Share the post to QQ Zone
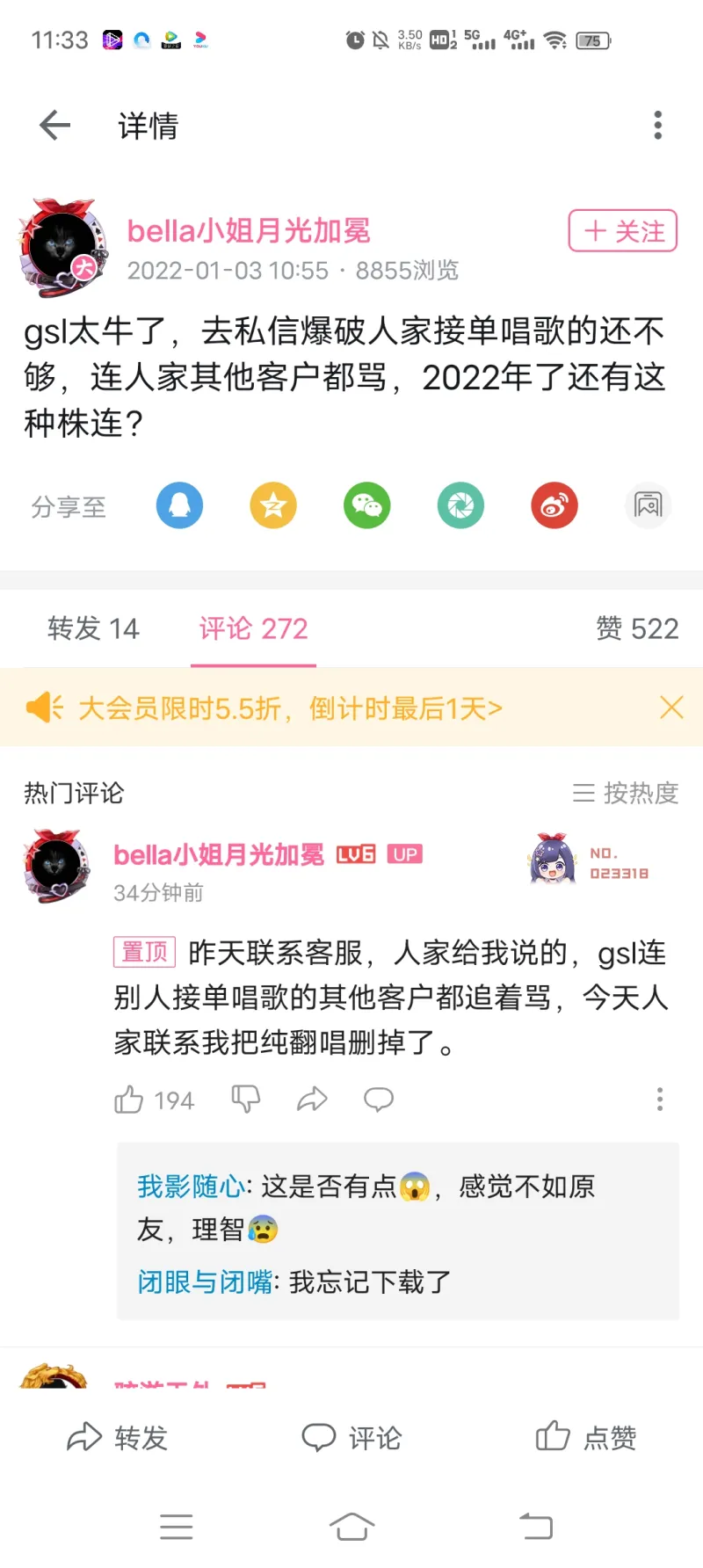The width and height of the screenshot is (703, 1568). [x=273, y=505]
